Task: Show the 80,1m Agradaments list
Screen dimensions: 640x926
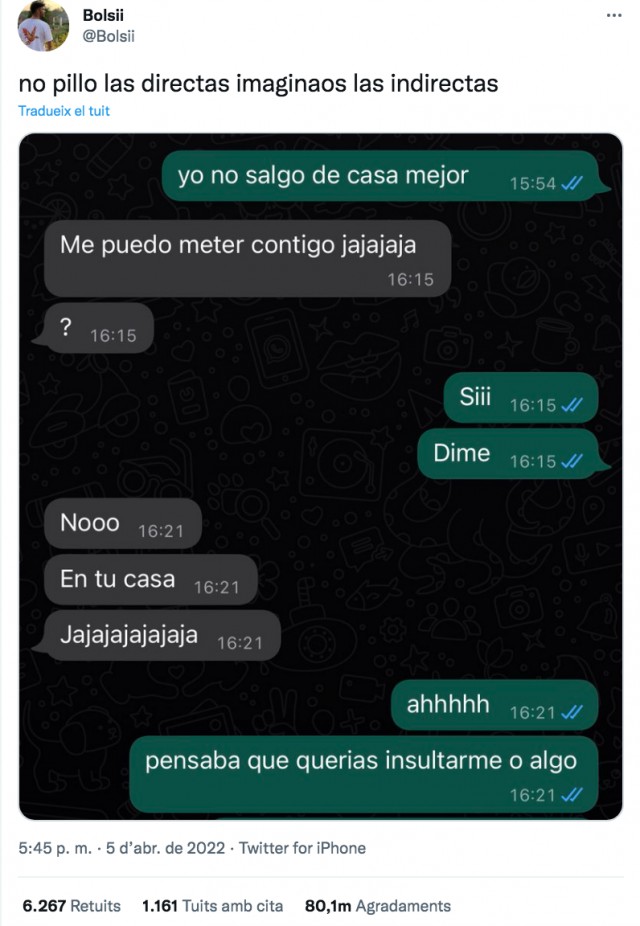Action: (377, 906)
